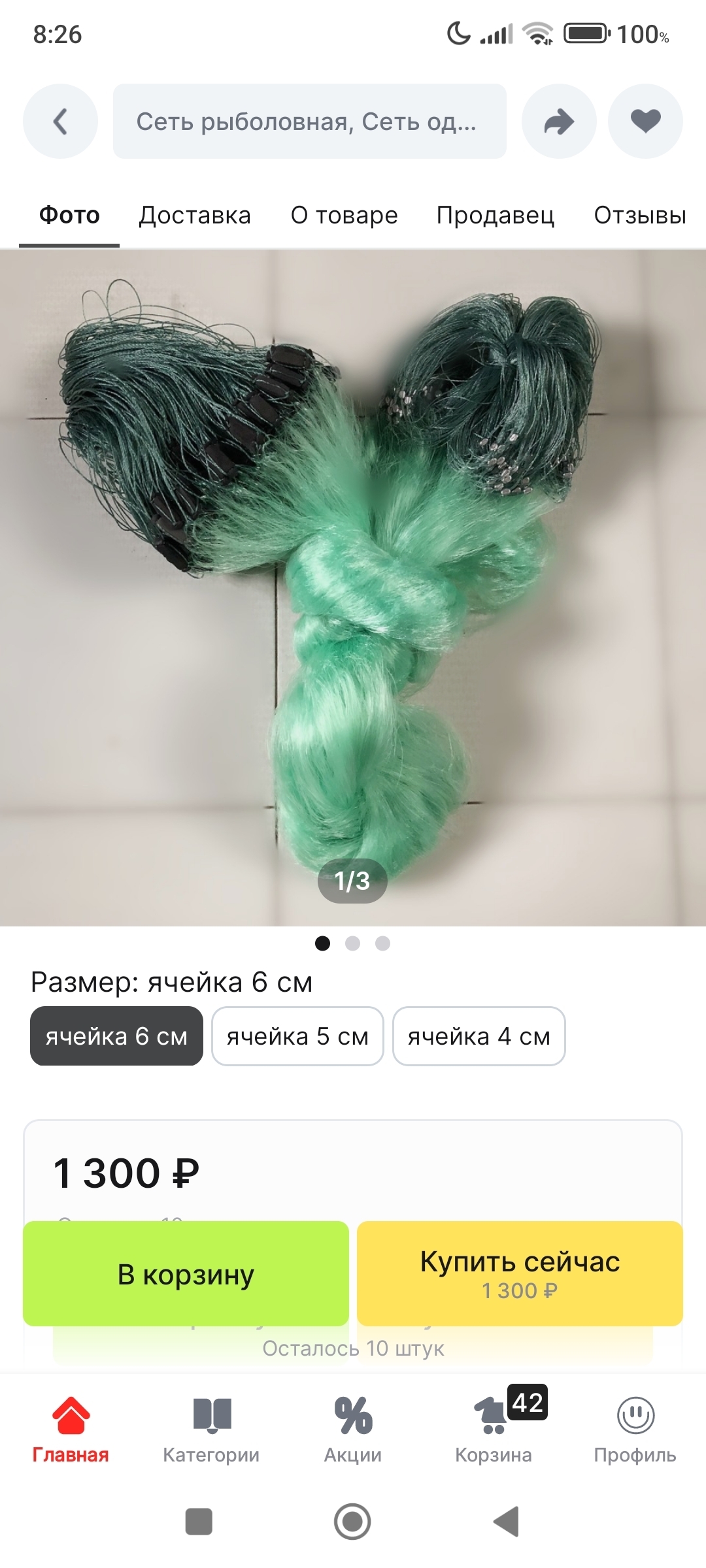Add the item with В корзину
This screenshot has height=1568, width=706.
186,1274
